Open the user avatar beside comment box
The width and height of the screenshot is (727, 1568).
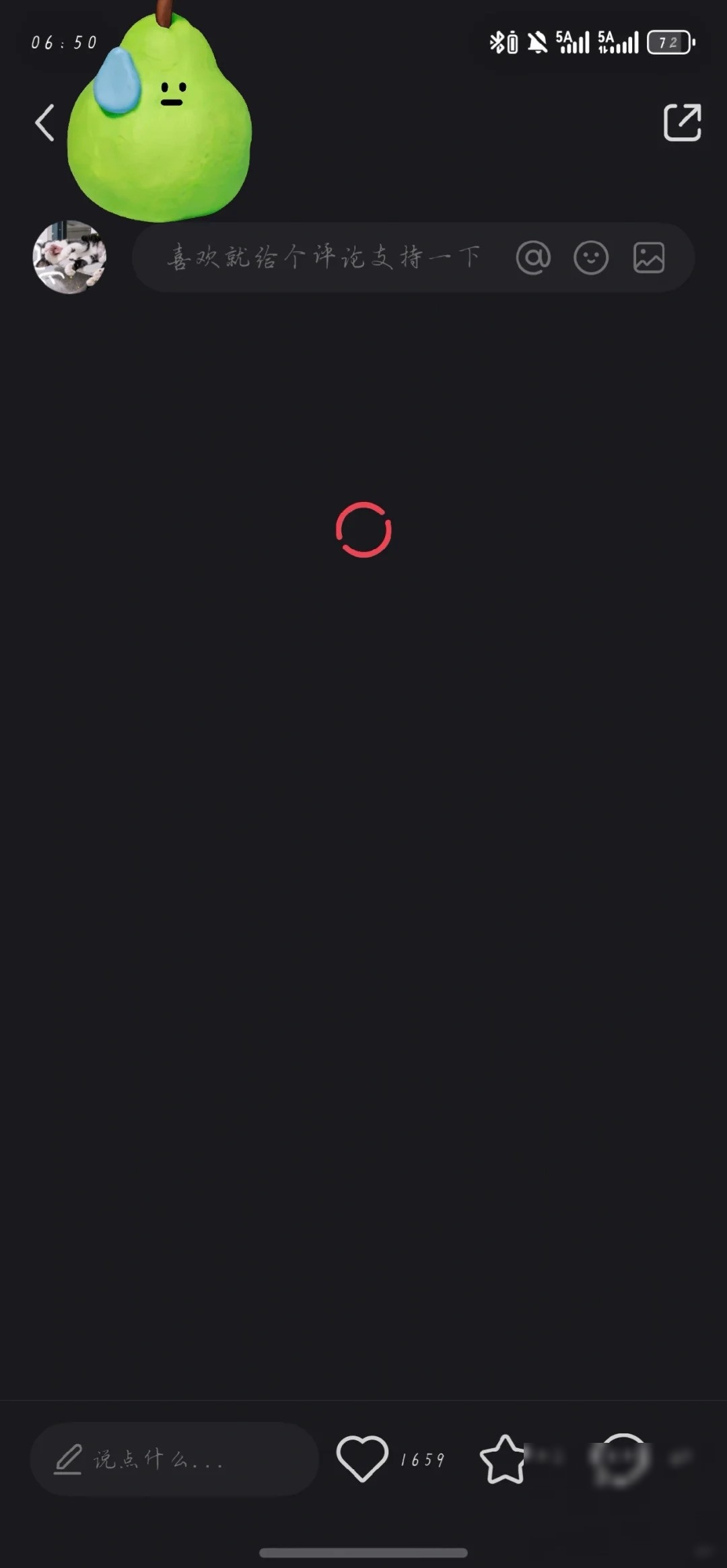click(69, 257)
